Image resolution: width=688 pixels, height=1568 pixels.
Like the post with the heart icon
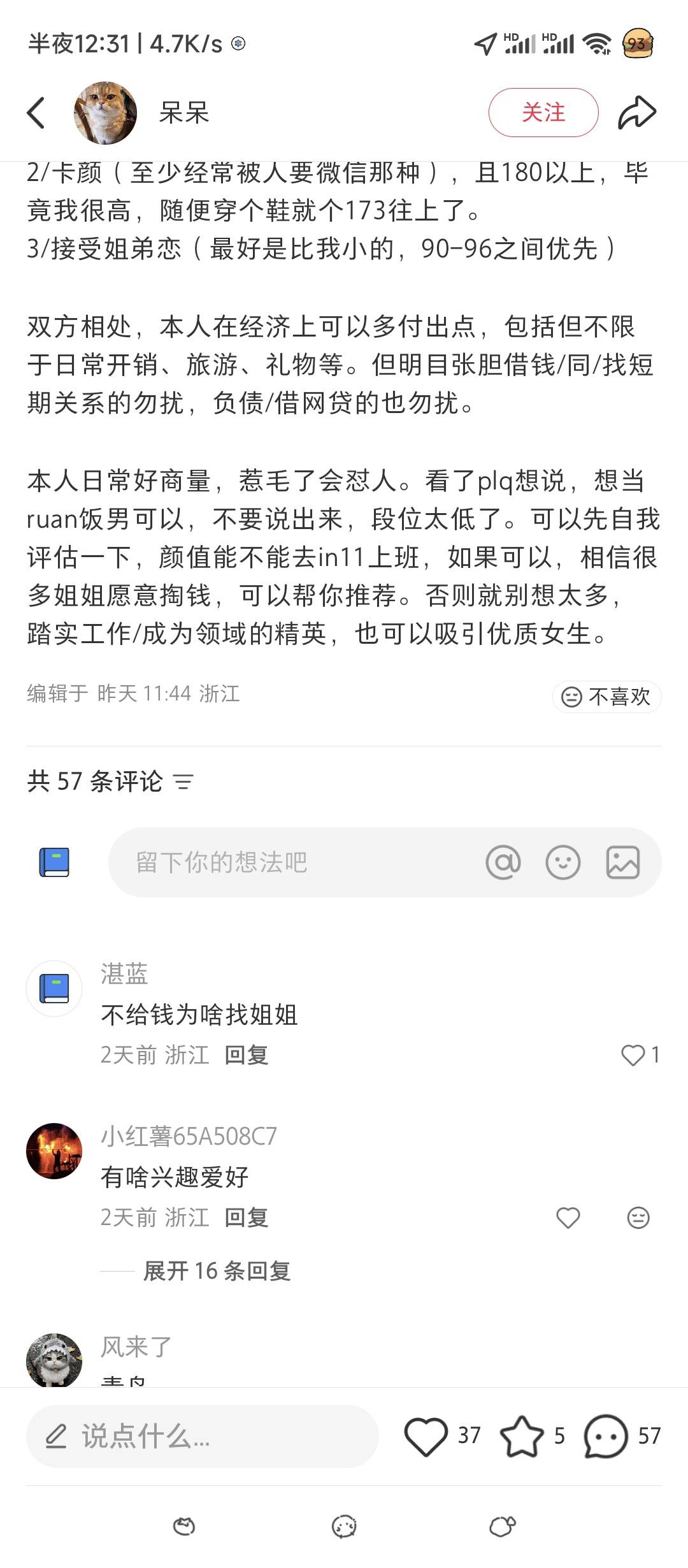[x=426, y=1436]
